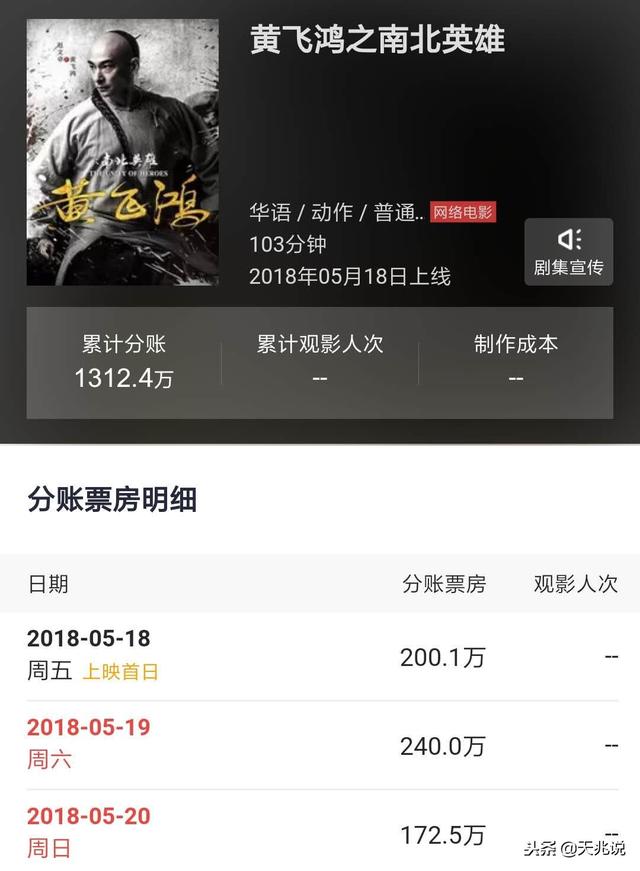View the 黄飞鸿之南北英雄 movie poster
This screenshot has width=640, height=871.
click(x=122, y=152)
